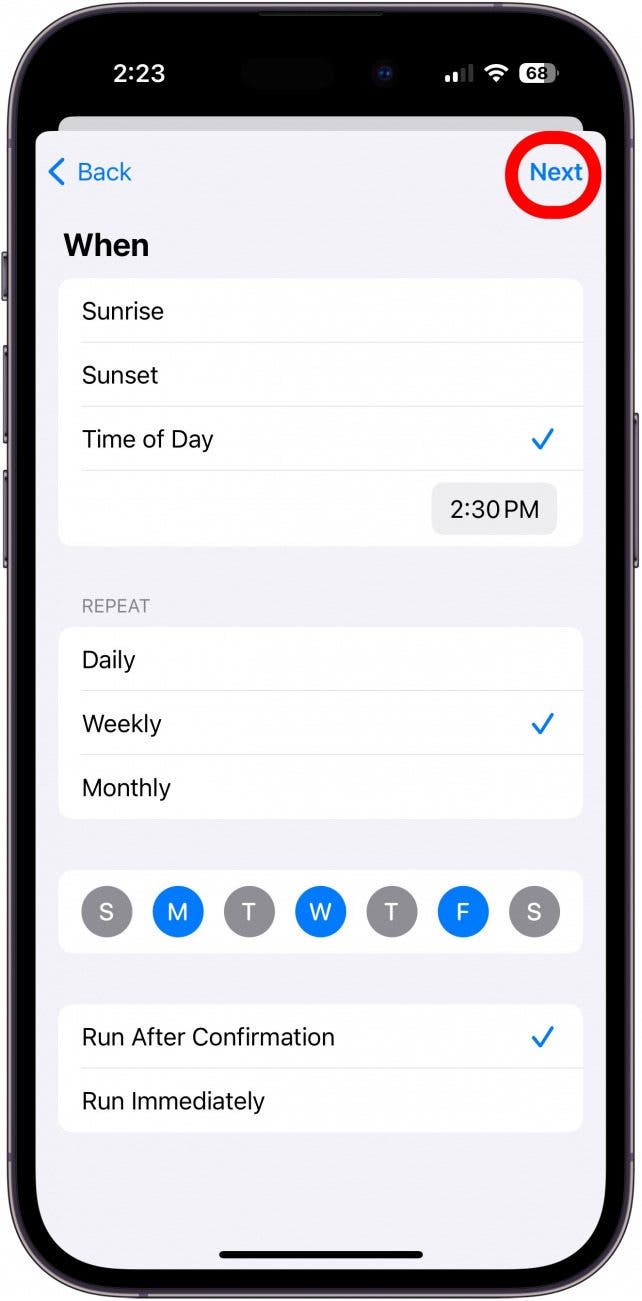This screenshot has height=1301, width=642.
Task: Turn off Friday in the weekday row
Action: (463, 912)
